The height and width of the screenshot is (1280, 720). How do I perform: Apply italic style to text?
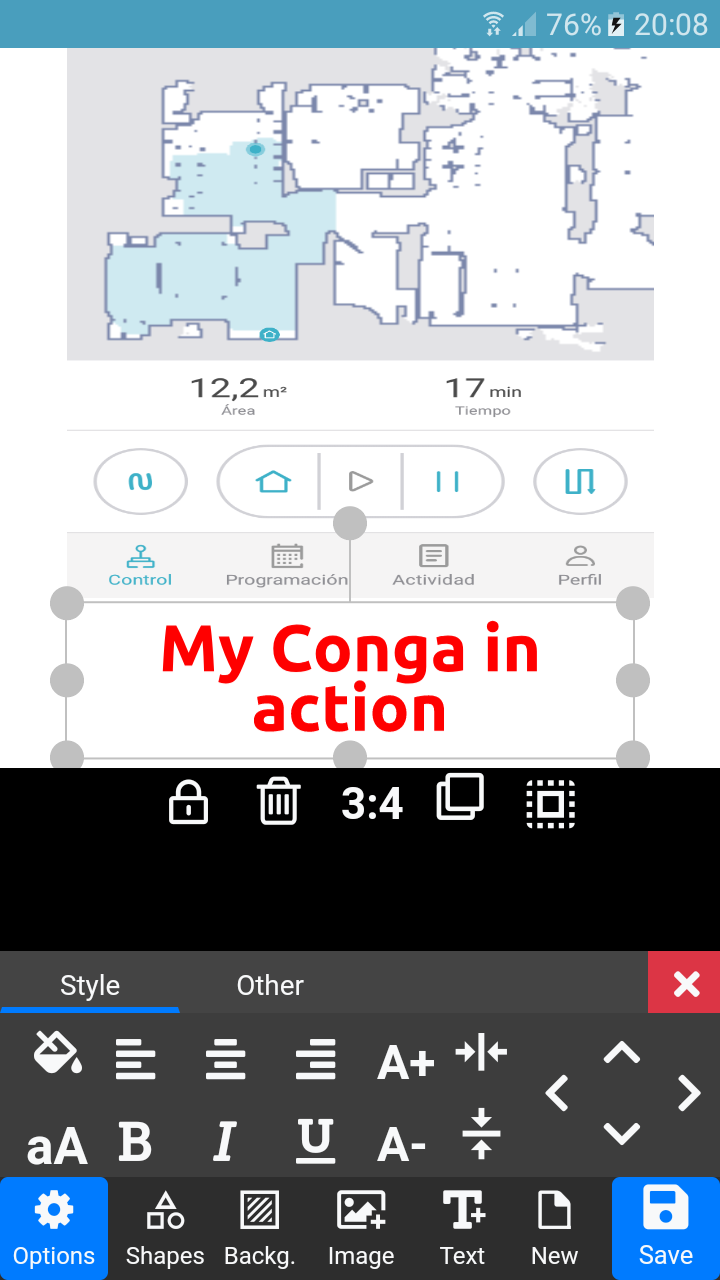225,1142
